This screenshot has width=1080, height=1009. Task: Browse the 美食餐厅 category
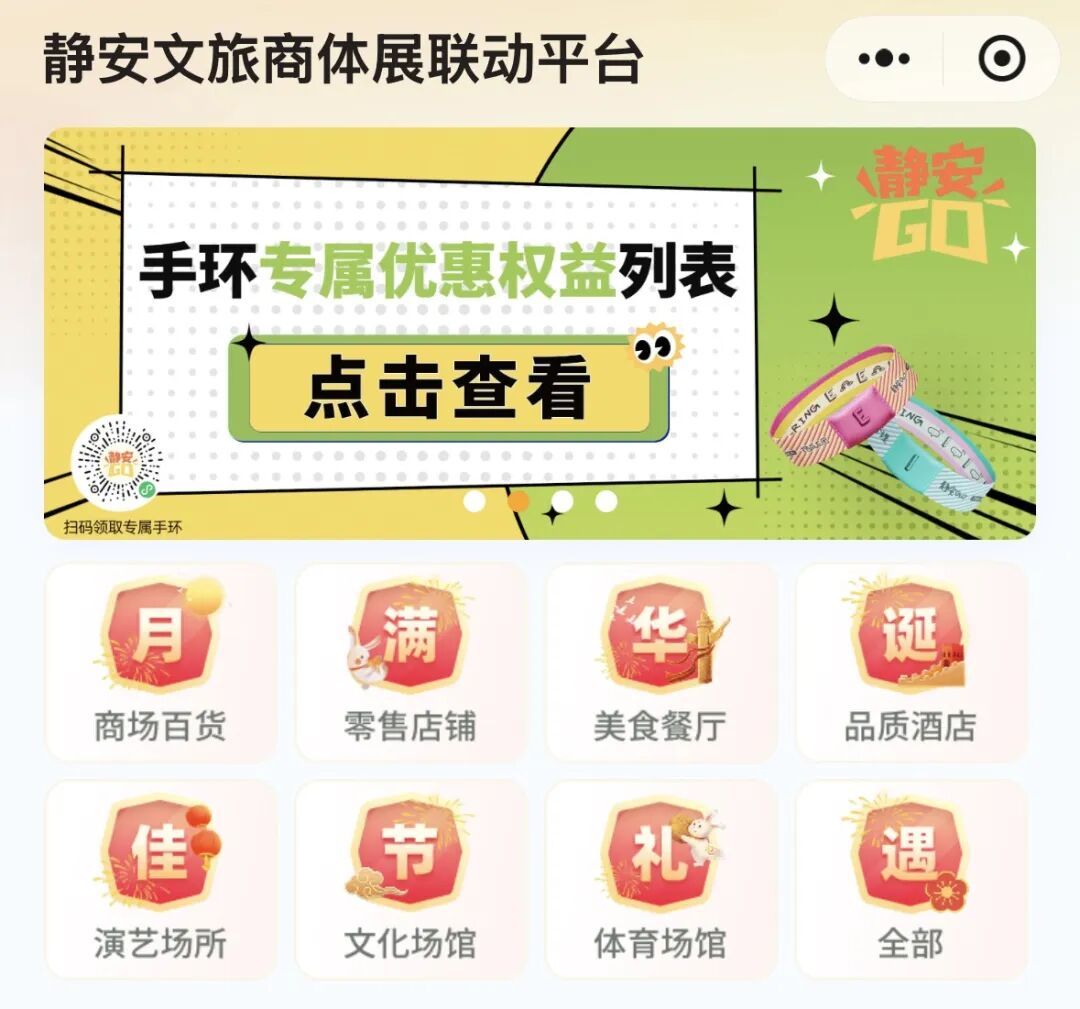coord(660,663)
